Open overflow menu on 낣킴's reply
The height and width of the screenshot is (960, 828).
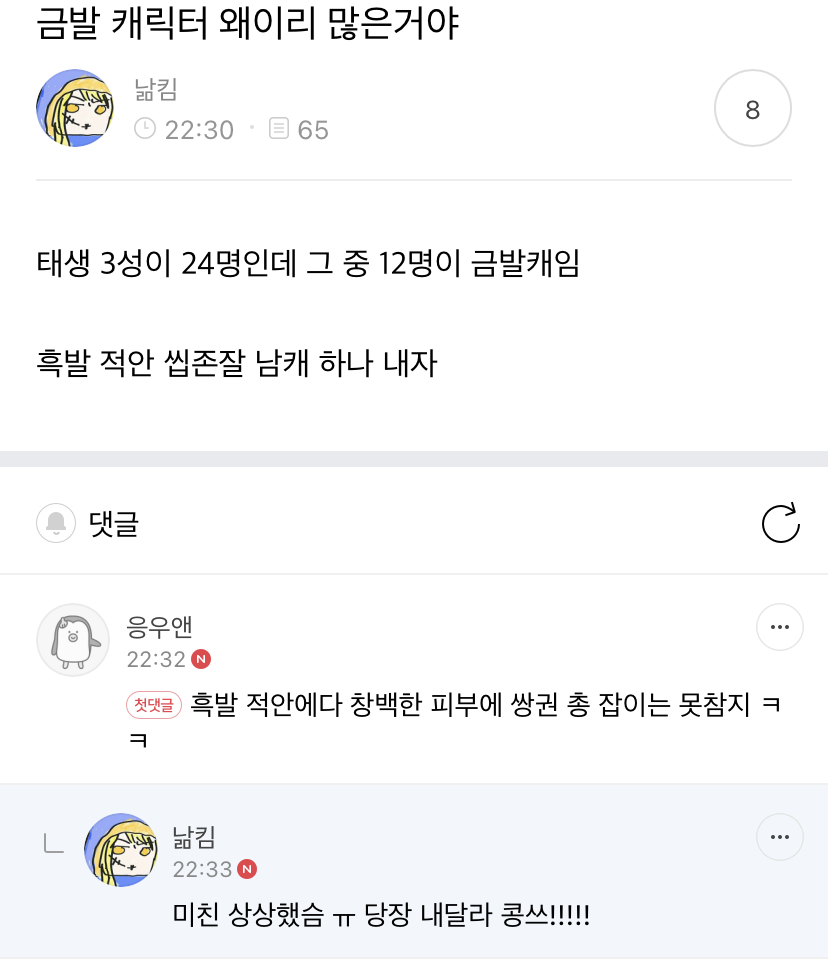[x=780, y=837]
